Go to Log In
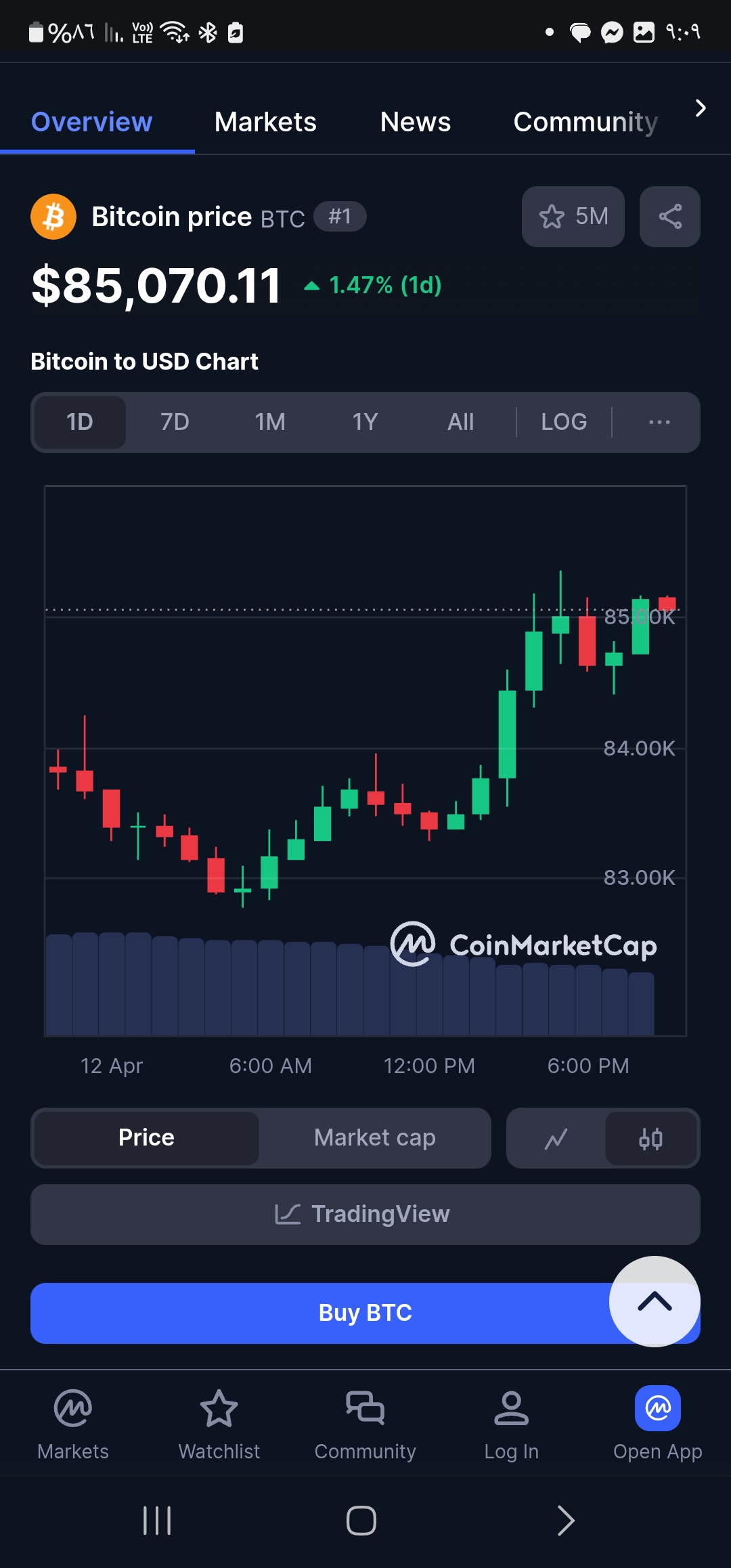The image size is (731, 1568). point(511,1424)
